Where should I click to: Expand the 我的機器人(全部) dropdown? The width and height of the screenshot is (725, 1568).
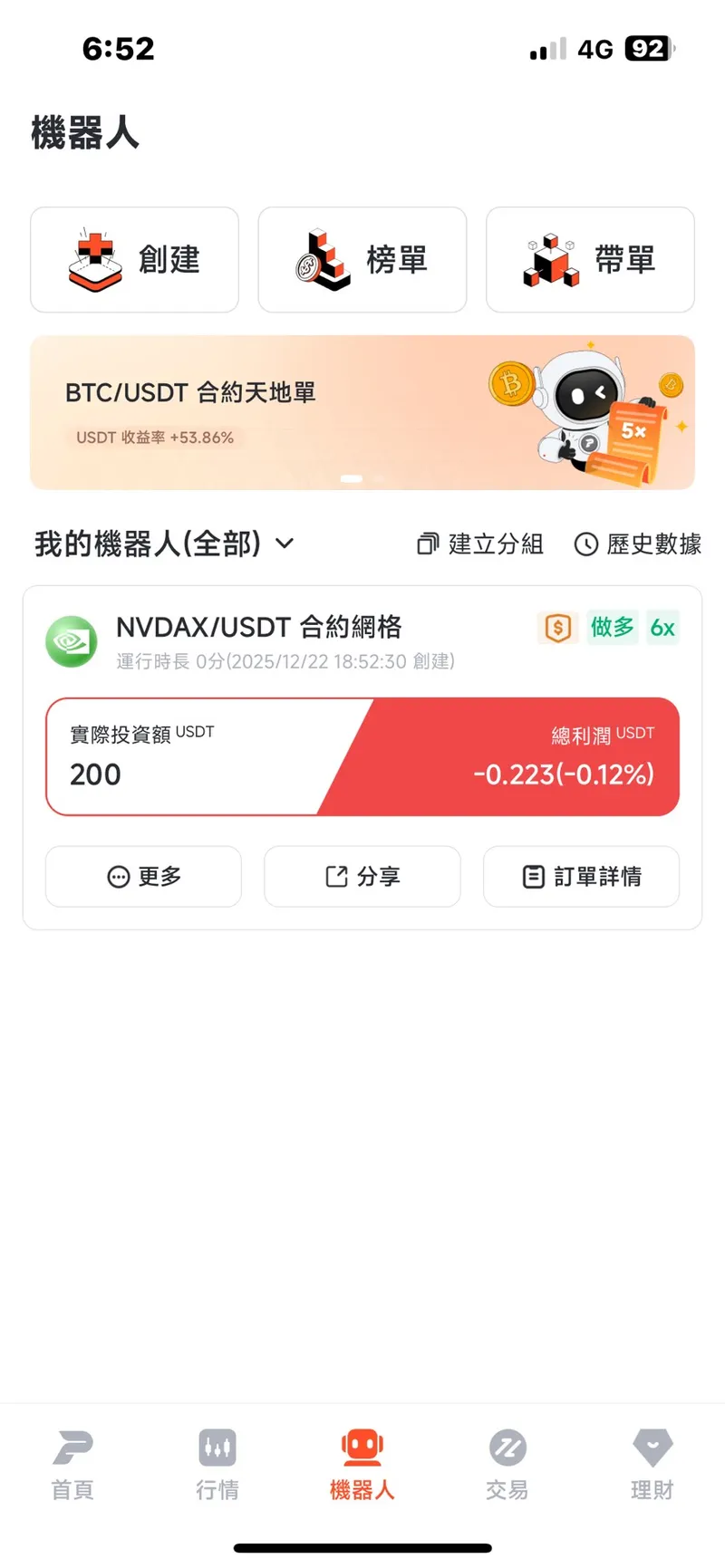coord(165,544)
